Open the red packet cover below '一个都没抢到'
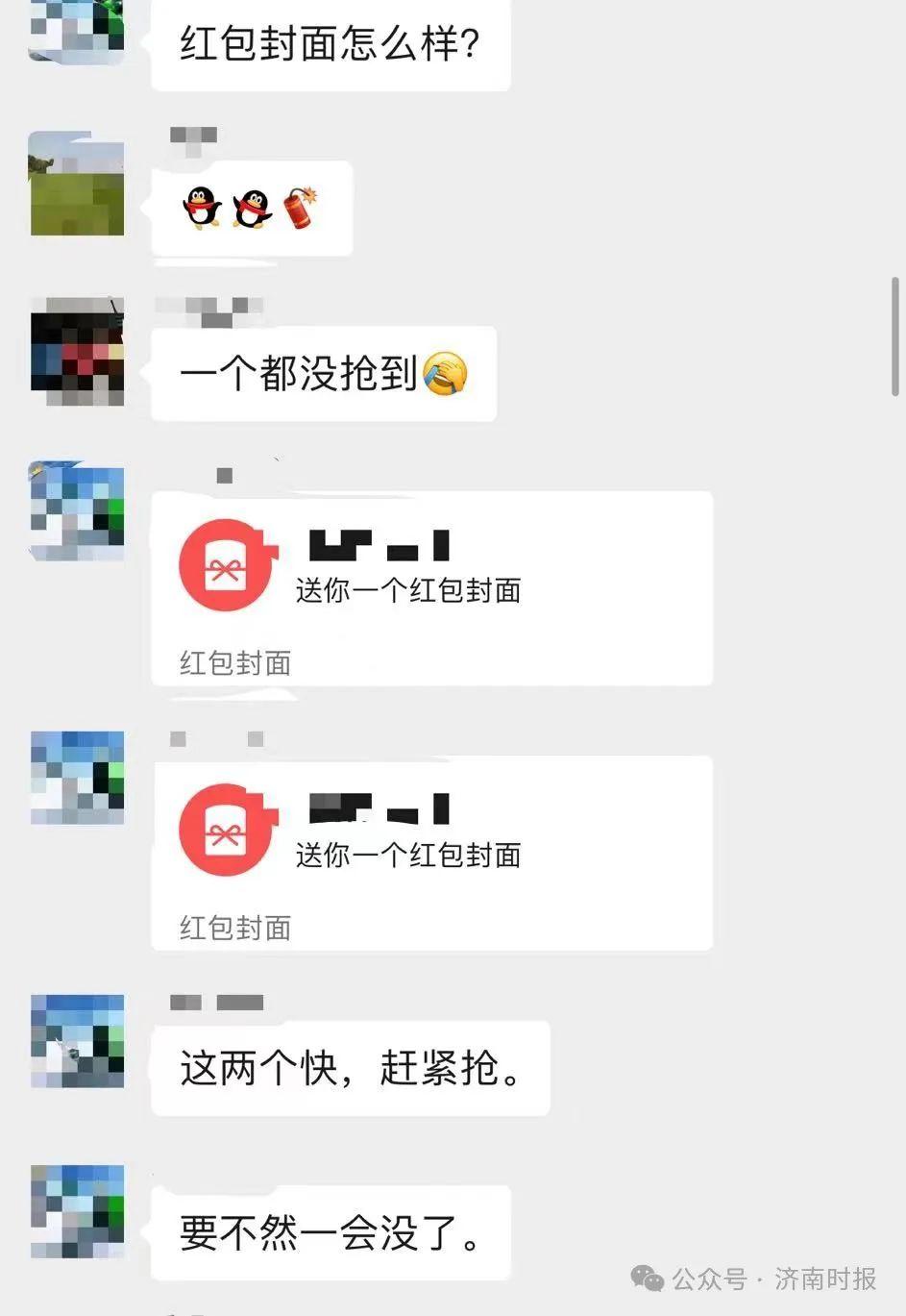 (x=431, y=587)
